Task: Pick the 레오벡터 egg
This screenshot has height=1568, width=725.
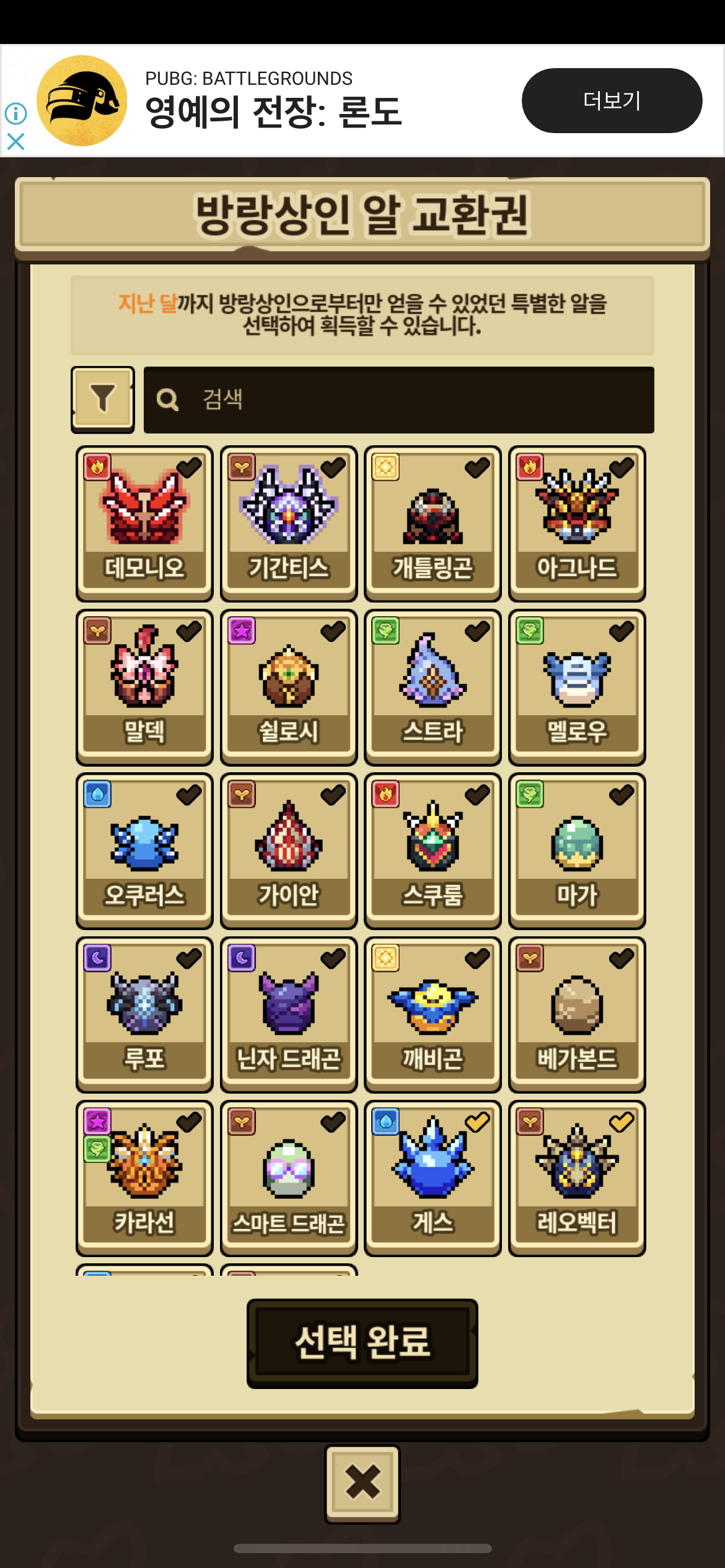Action: 577,1177
